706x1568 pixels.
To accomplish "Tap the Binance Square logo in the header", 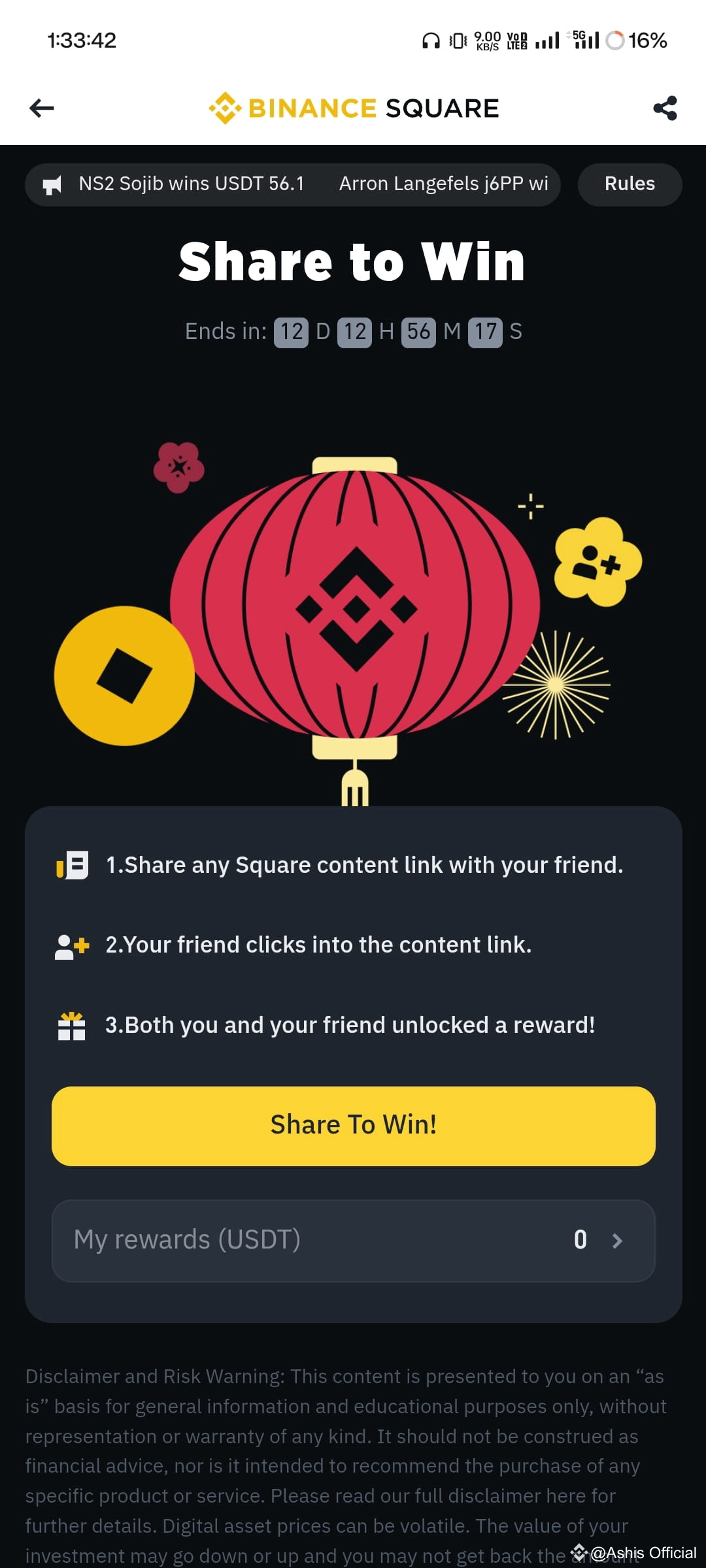I will (353, 108).
